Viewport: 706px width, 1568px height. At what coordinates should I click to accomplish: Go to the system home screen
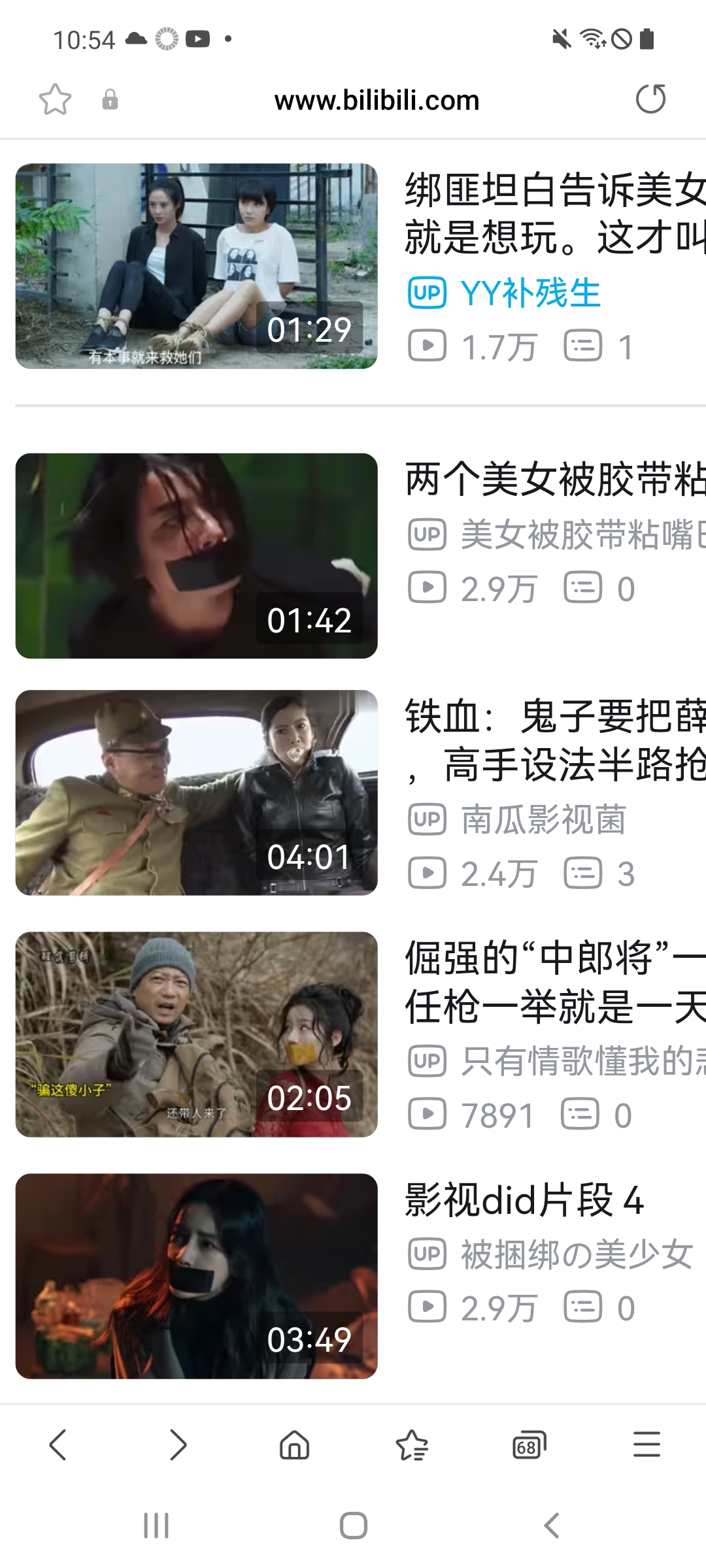tap(353, 1526)
